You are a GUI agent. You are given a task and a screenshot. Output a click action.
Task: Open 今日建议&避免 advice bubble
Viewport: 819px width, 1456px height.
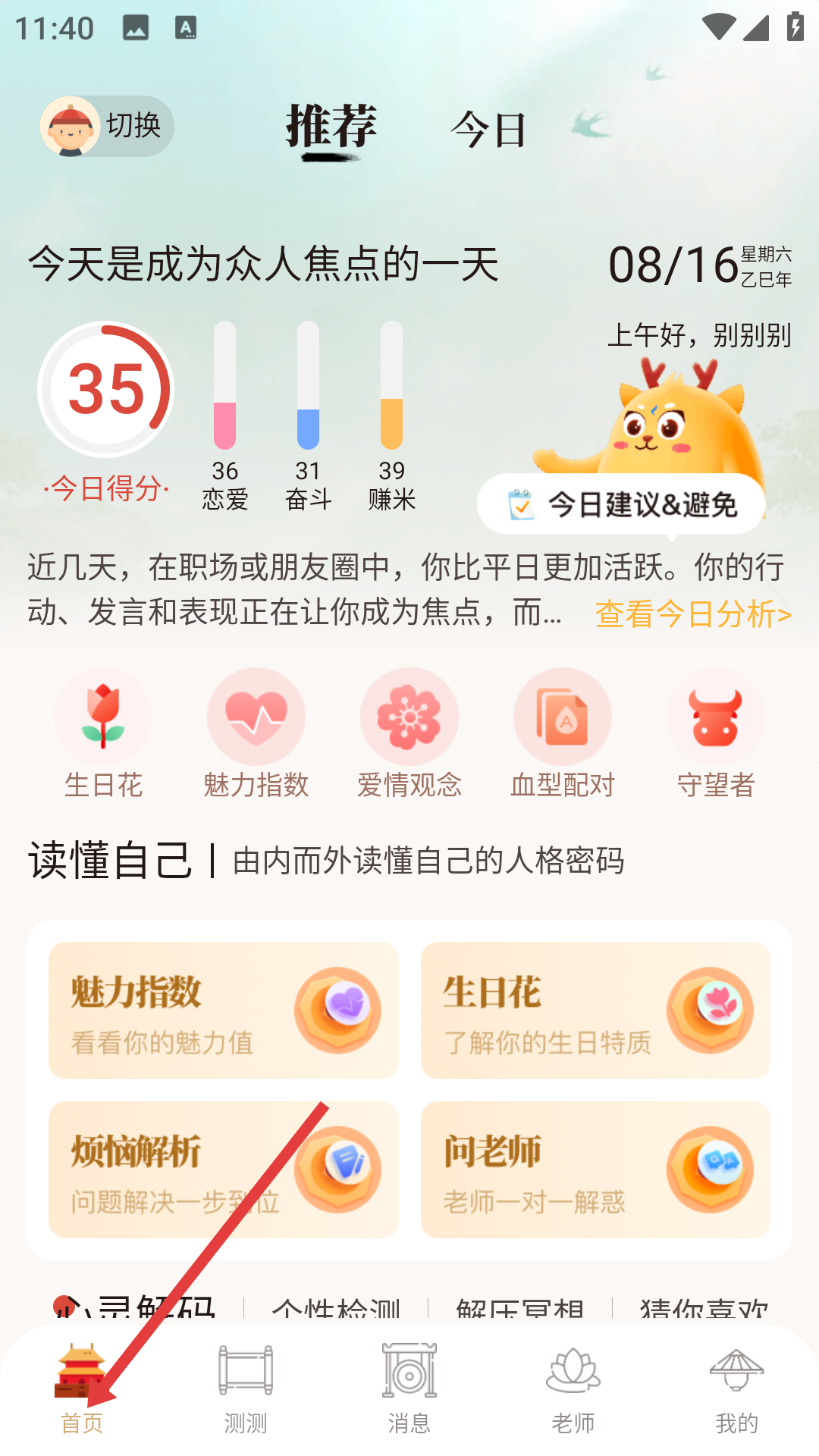coord(621,504)
